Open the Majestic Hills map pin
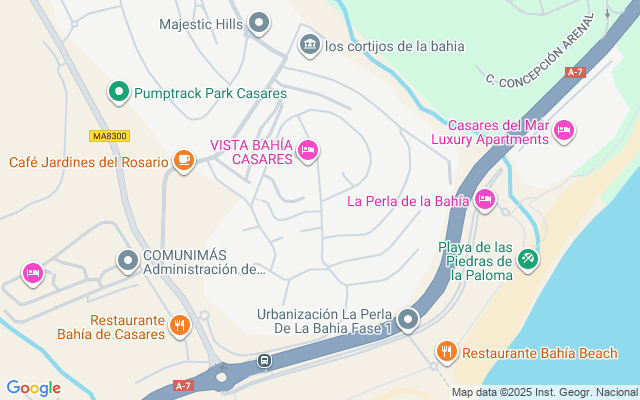Screen dimensions: 640x400 pyautogui.click(x=259, y=22)
